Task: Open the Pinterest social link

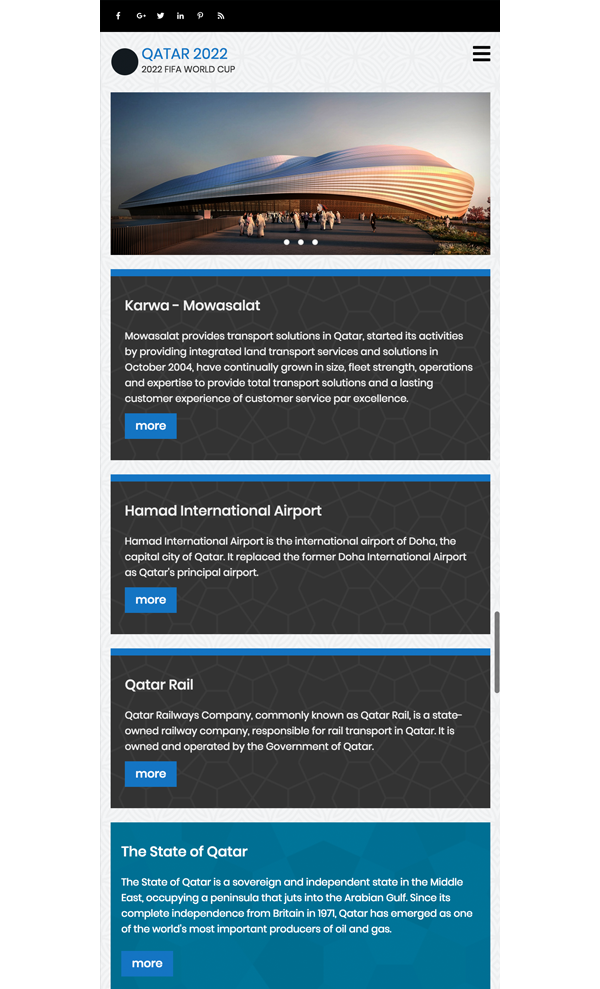Action: [x=200, y=16]
